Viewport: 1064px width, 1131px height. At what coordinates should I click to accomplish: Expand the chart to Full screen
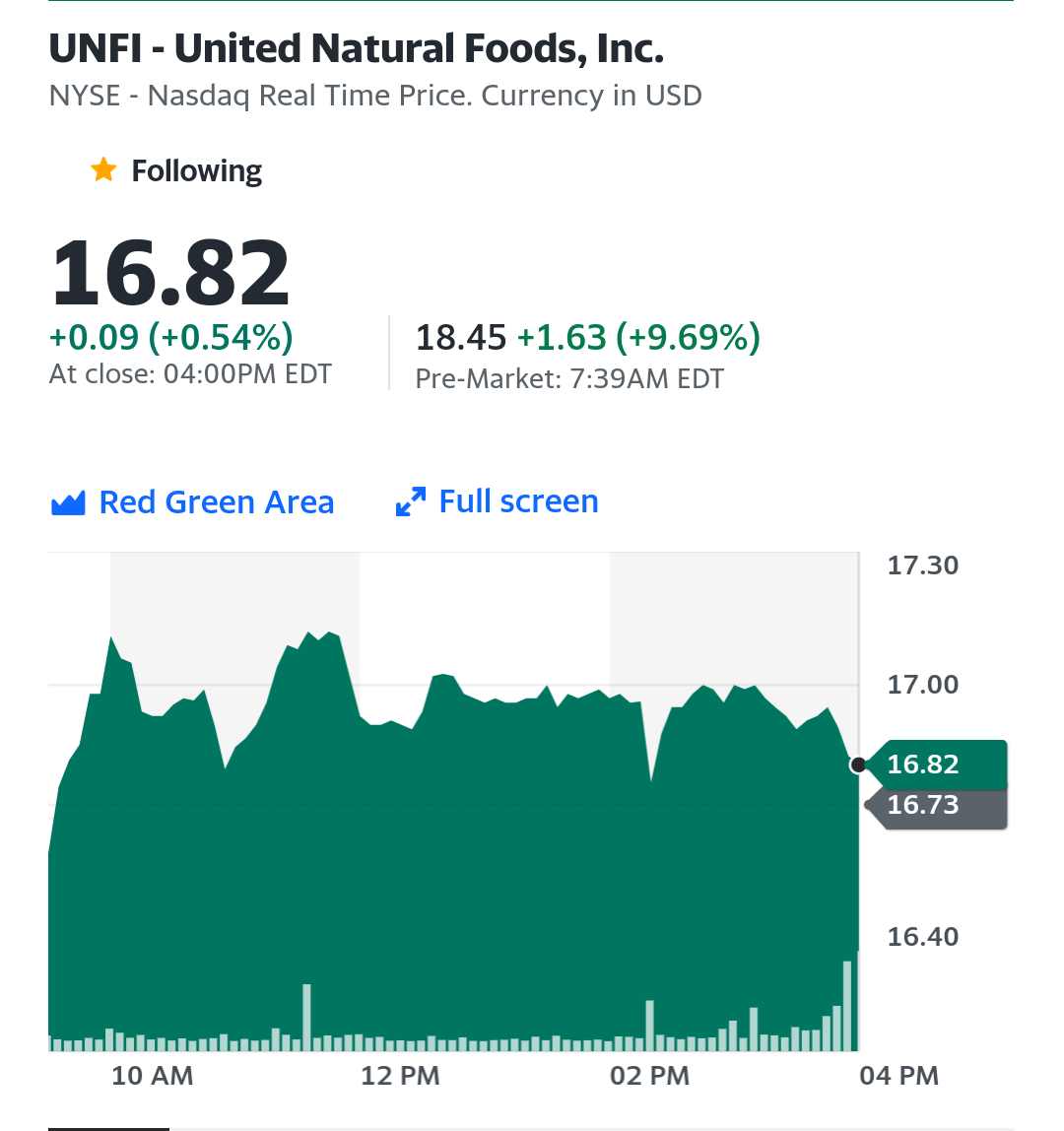point(498,501)
